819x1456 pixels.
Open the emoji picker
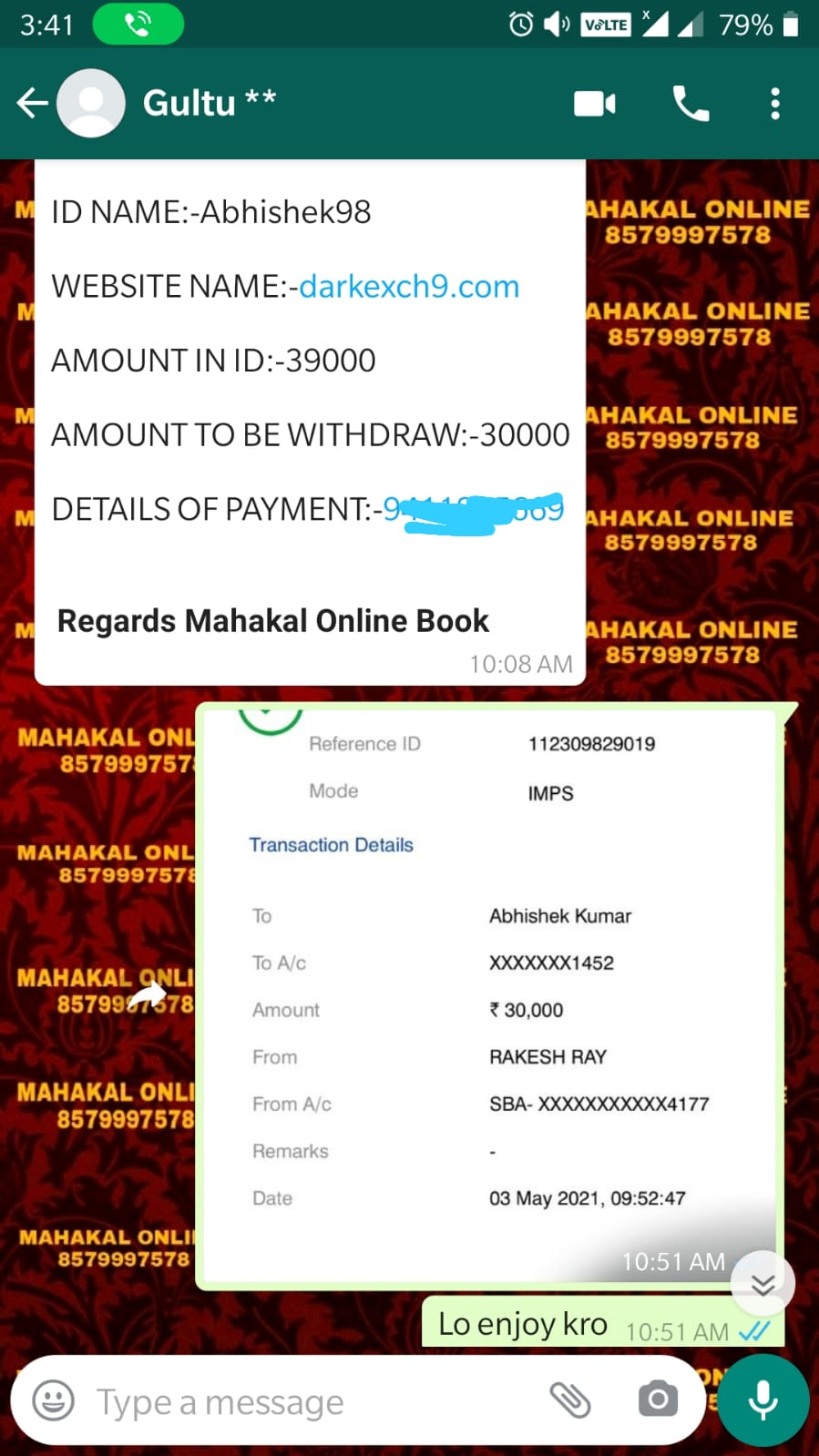53,1400
